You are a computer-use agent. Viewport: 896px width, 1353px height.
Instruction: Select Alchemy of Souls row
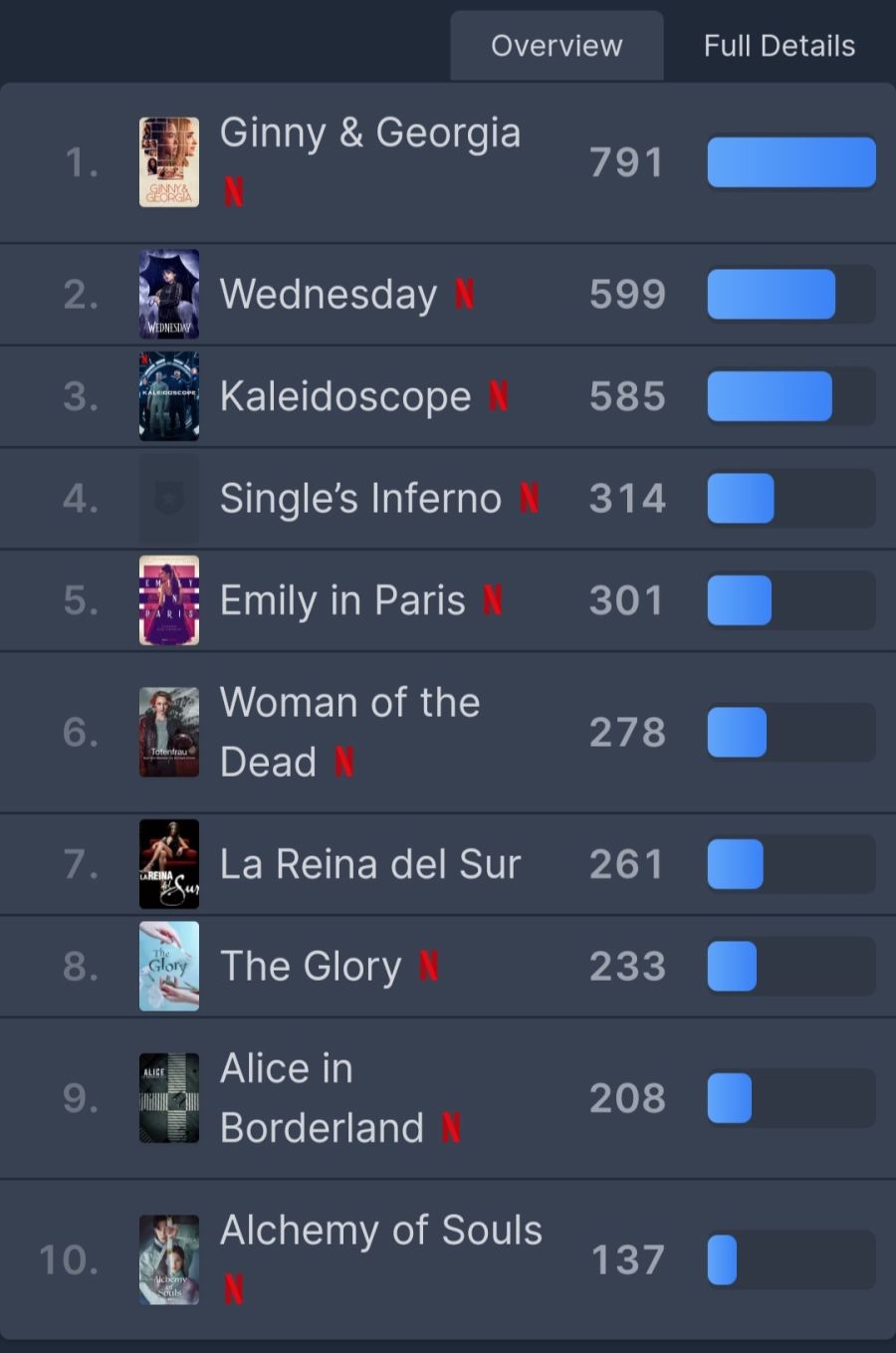380,1232
